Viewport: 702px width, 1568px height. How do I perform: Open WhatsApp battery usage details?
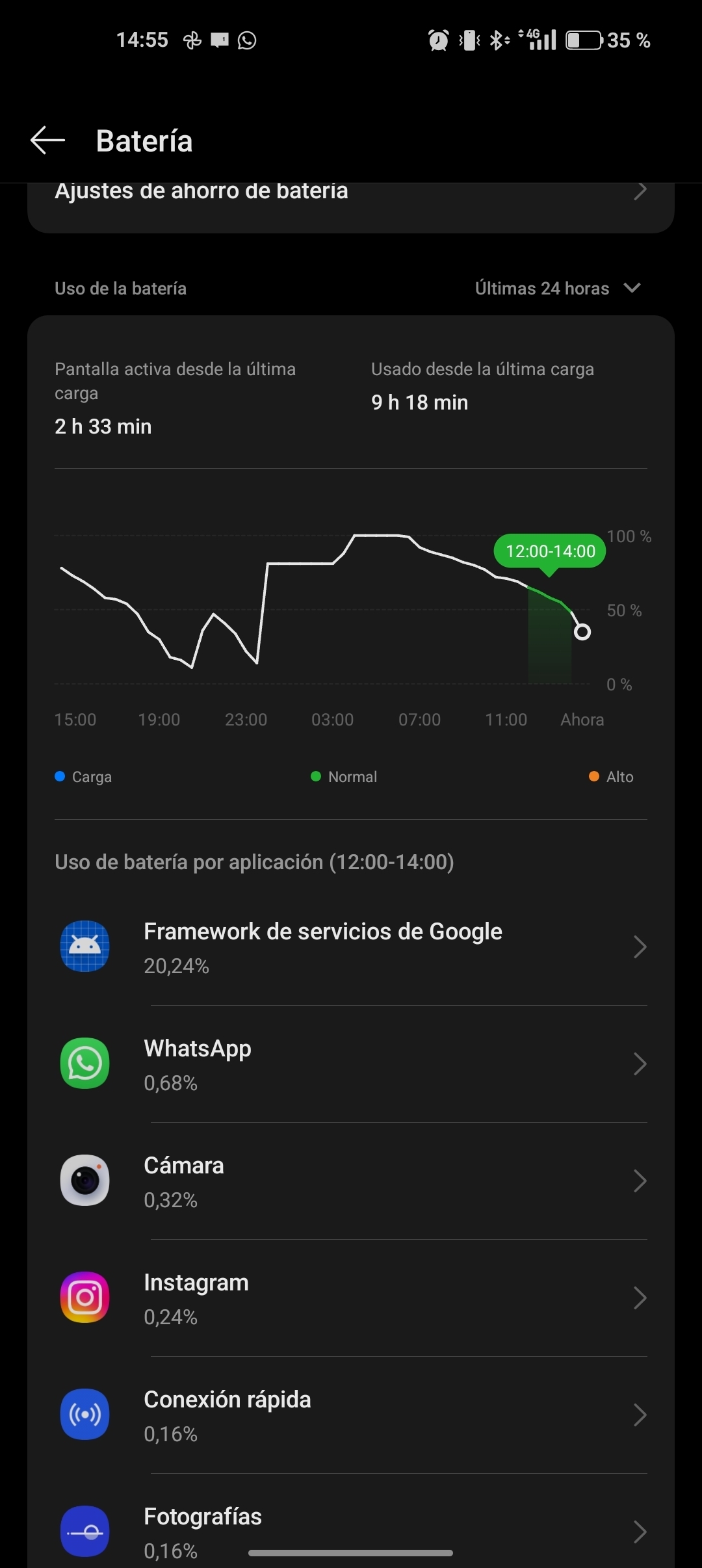coord(351,1064)
